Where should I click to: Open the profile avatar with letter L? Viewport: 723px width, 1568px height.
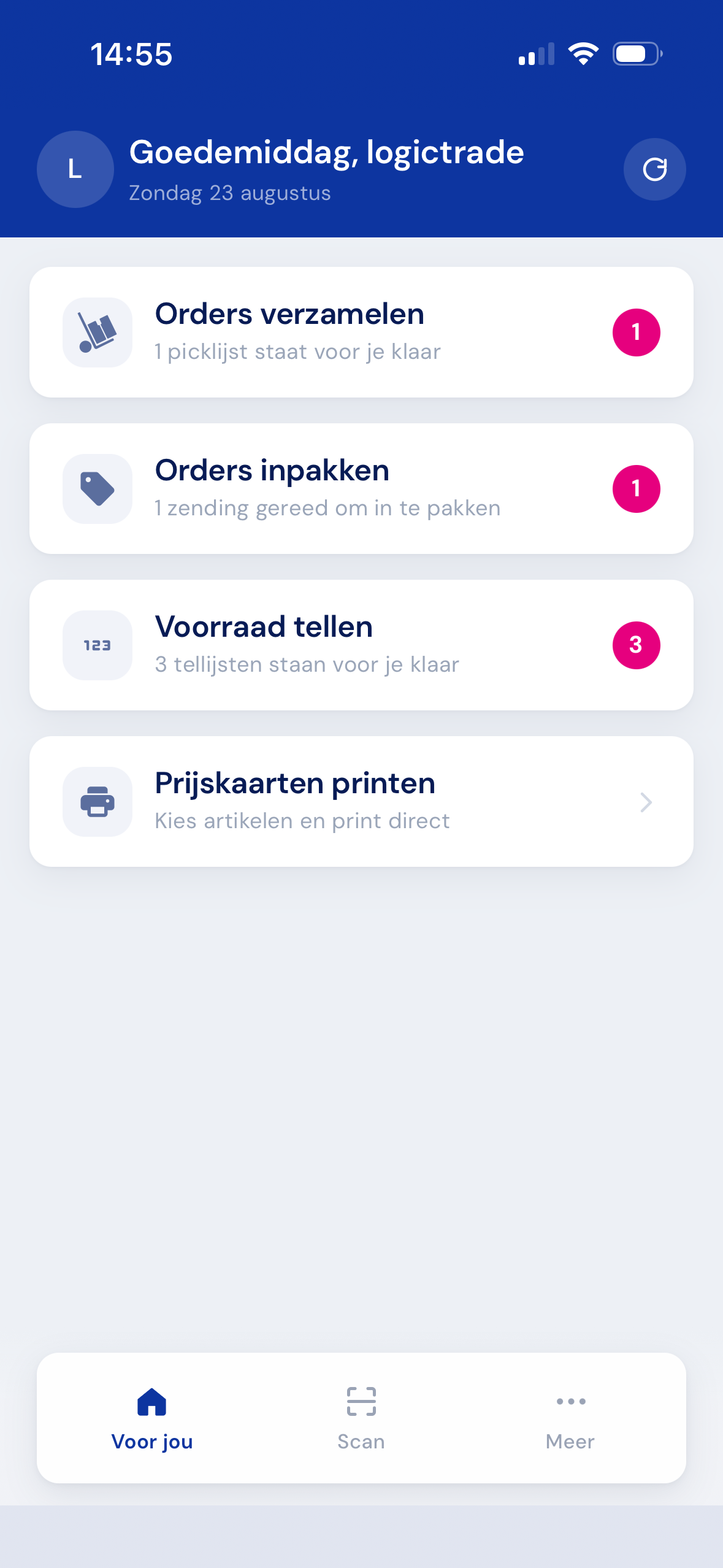click(75, 169)
